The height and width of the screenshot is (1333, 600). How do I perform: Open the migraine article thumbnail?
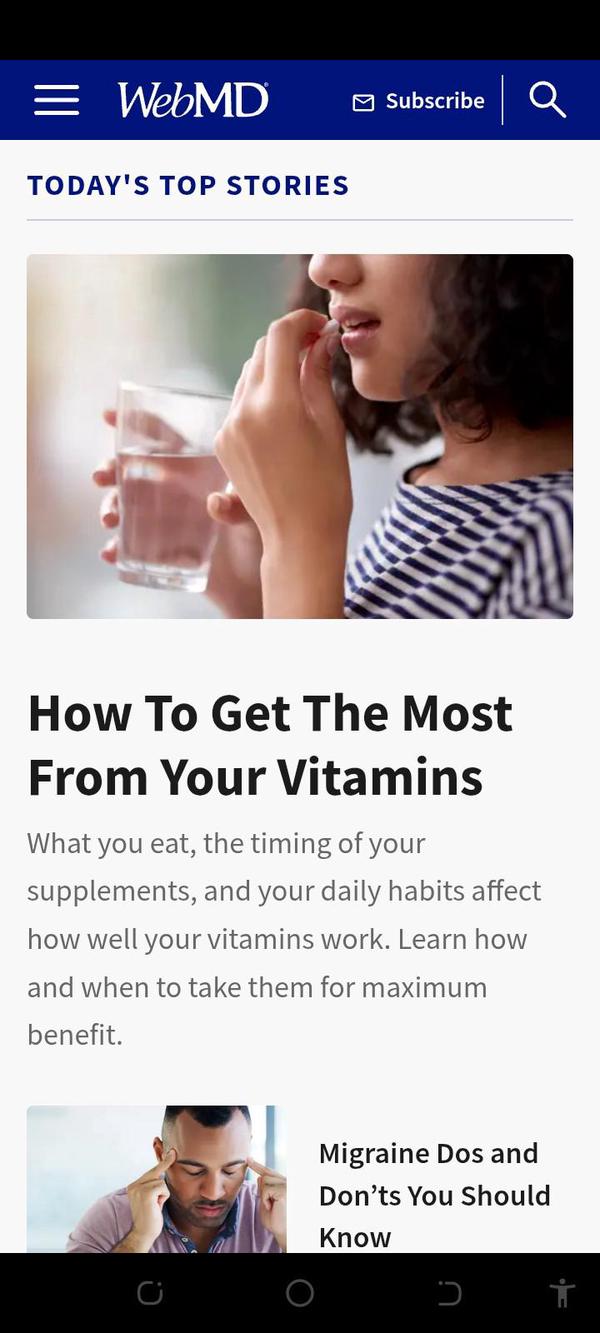click(156, 1178)
